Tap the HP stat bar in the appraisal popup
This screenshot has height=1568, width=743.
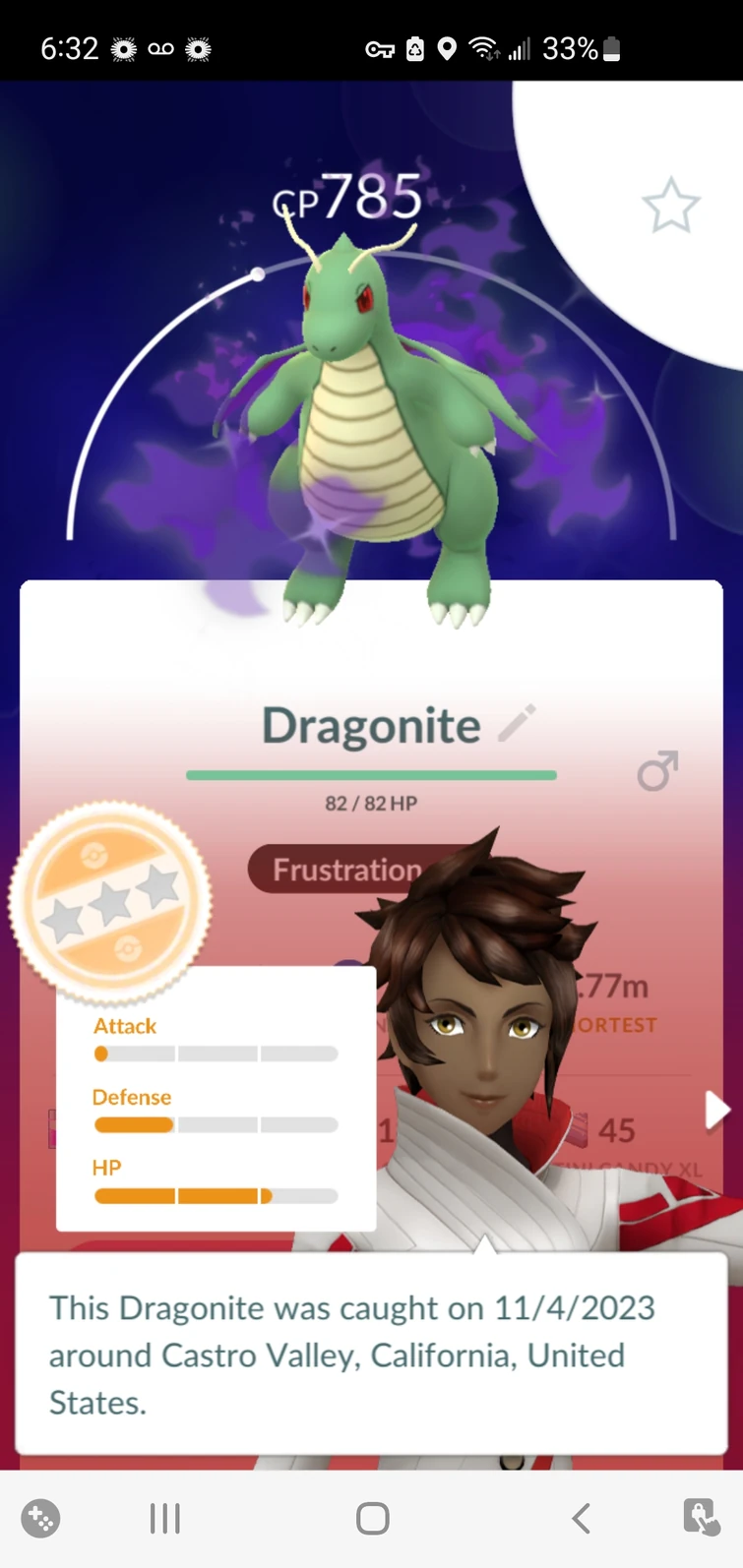pos(216,1195)
